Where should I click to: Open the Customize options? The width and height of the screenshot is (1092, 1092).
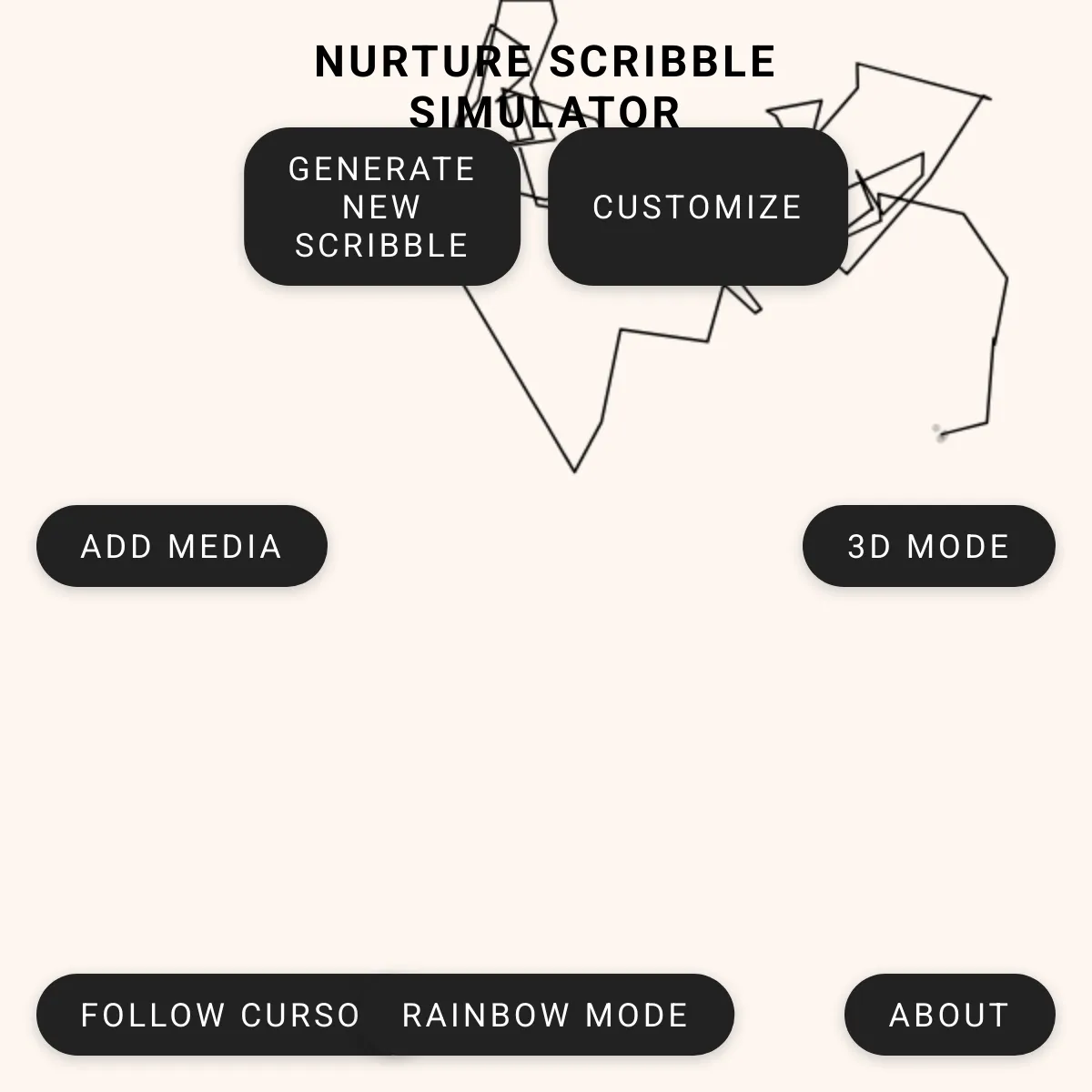(x=697, y=207)
